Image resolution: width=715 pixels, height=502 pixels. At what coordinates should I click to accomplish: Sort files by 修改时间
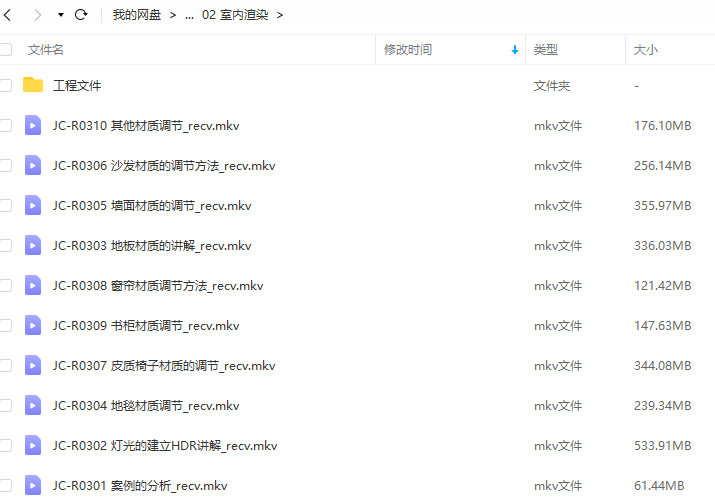click(x=408, y=49)
